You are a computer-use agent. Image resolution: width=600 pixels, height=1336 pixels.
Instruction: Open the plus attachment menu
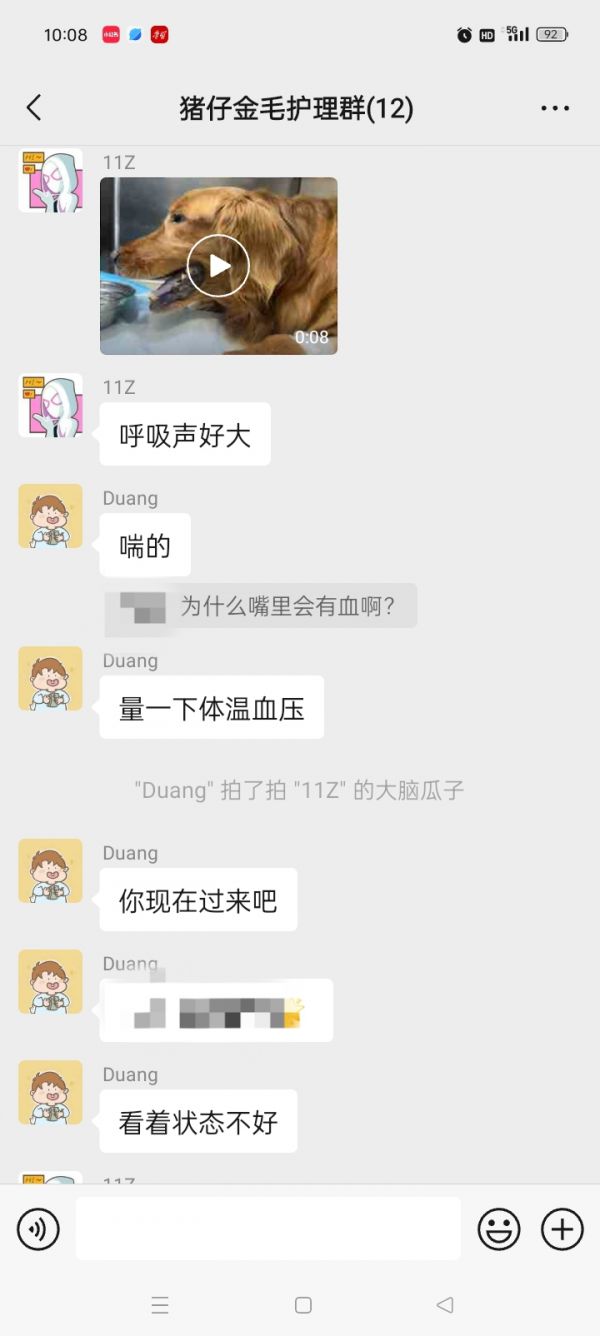[x=562, y=1229]
